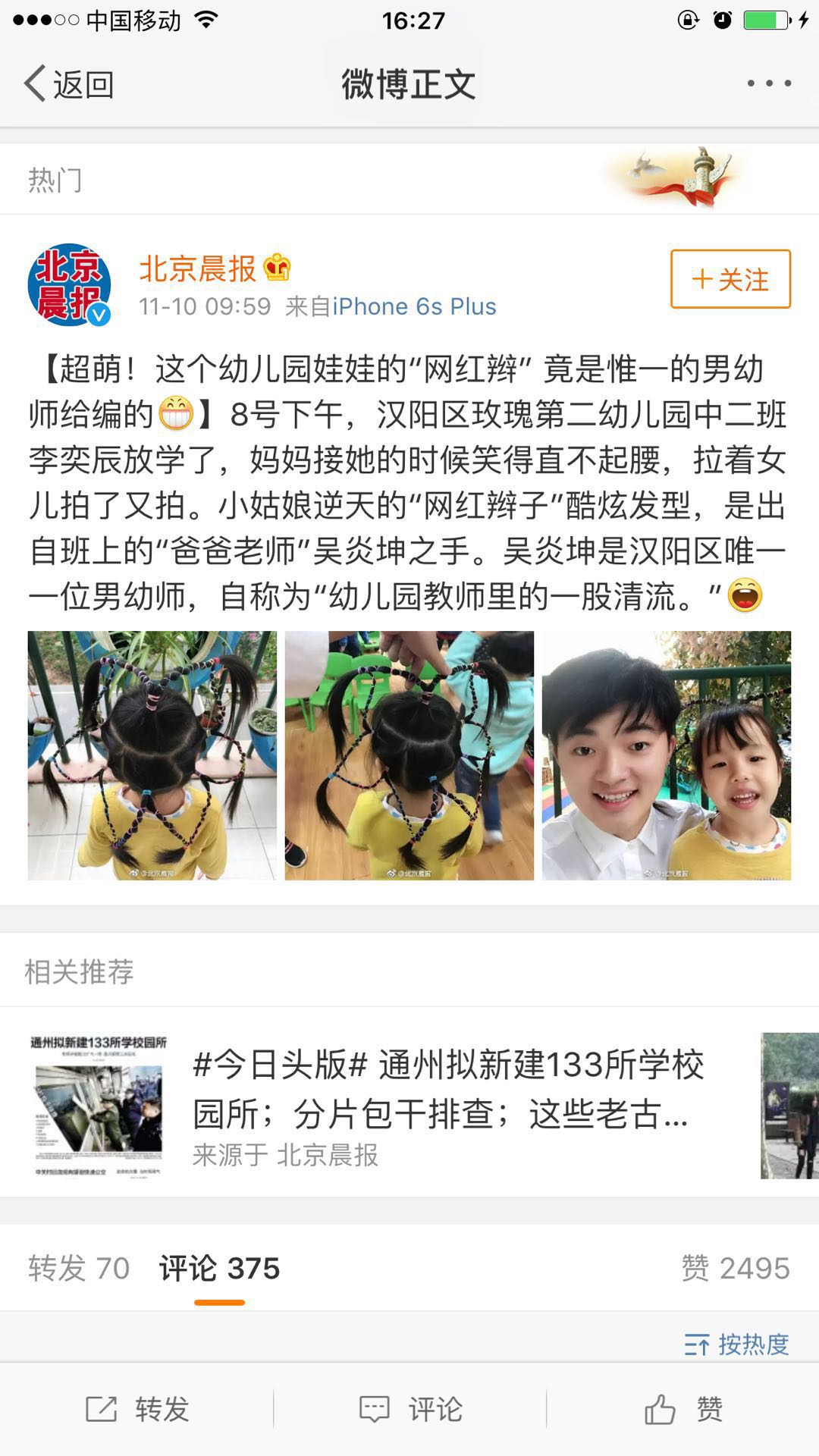Open the three-dot overflow menu
This screenshot has height=1456, width=819.
769,83
